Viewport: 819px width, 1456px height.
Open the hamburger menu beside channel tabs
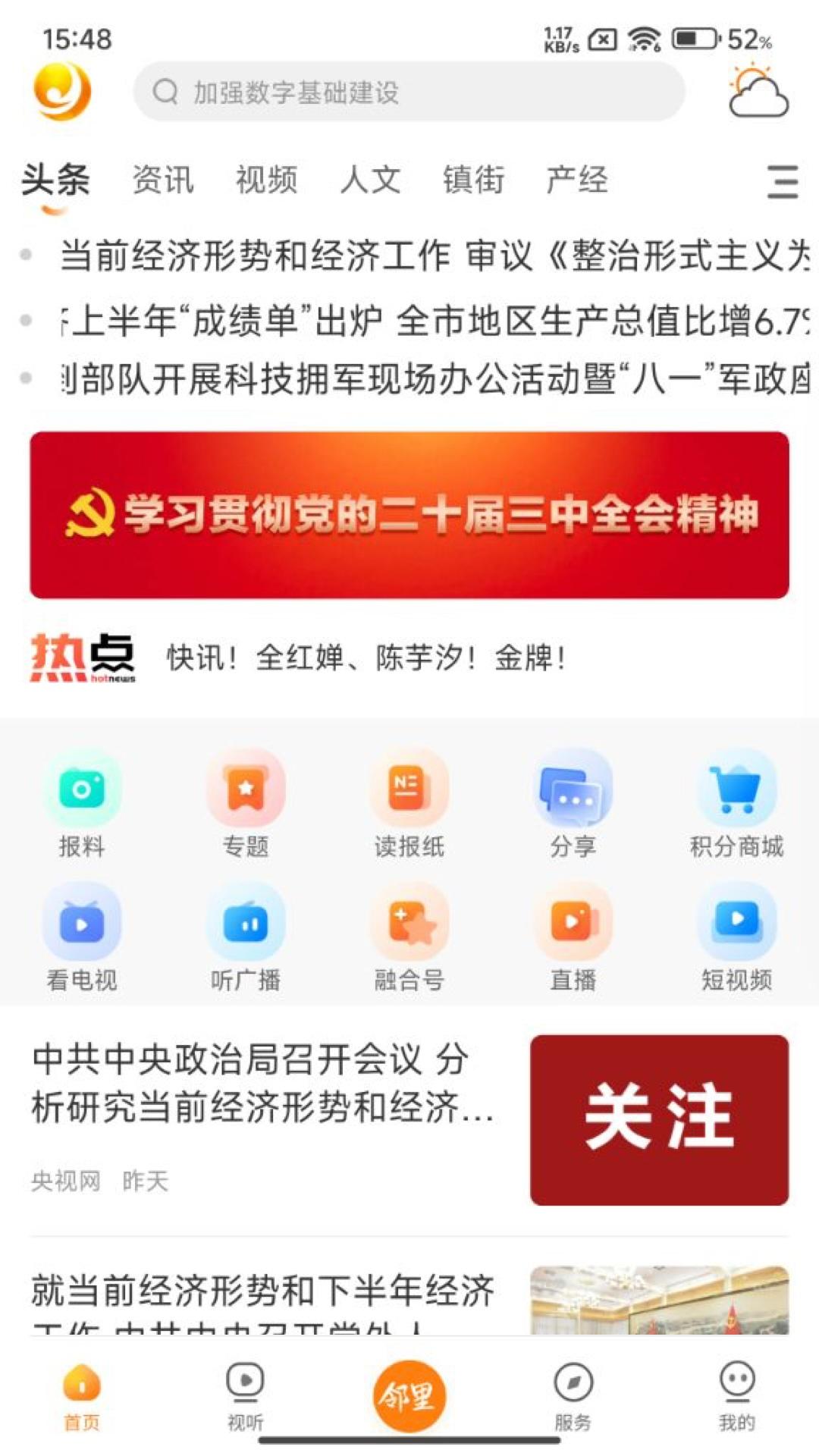780,182
